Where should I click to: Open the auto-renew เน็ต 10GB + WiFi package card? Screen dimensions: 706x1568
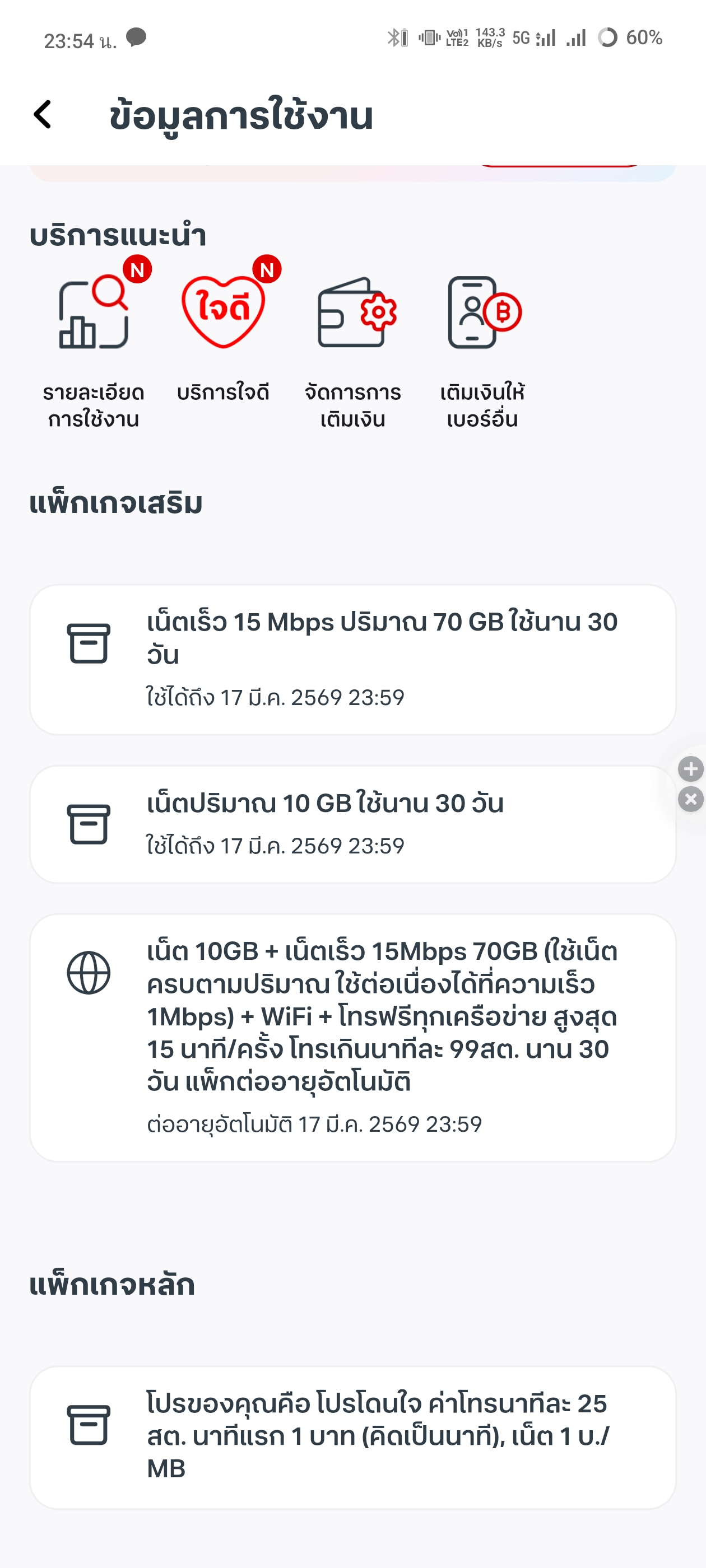352,1038
